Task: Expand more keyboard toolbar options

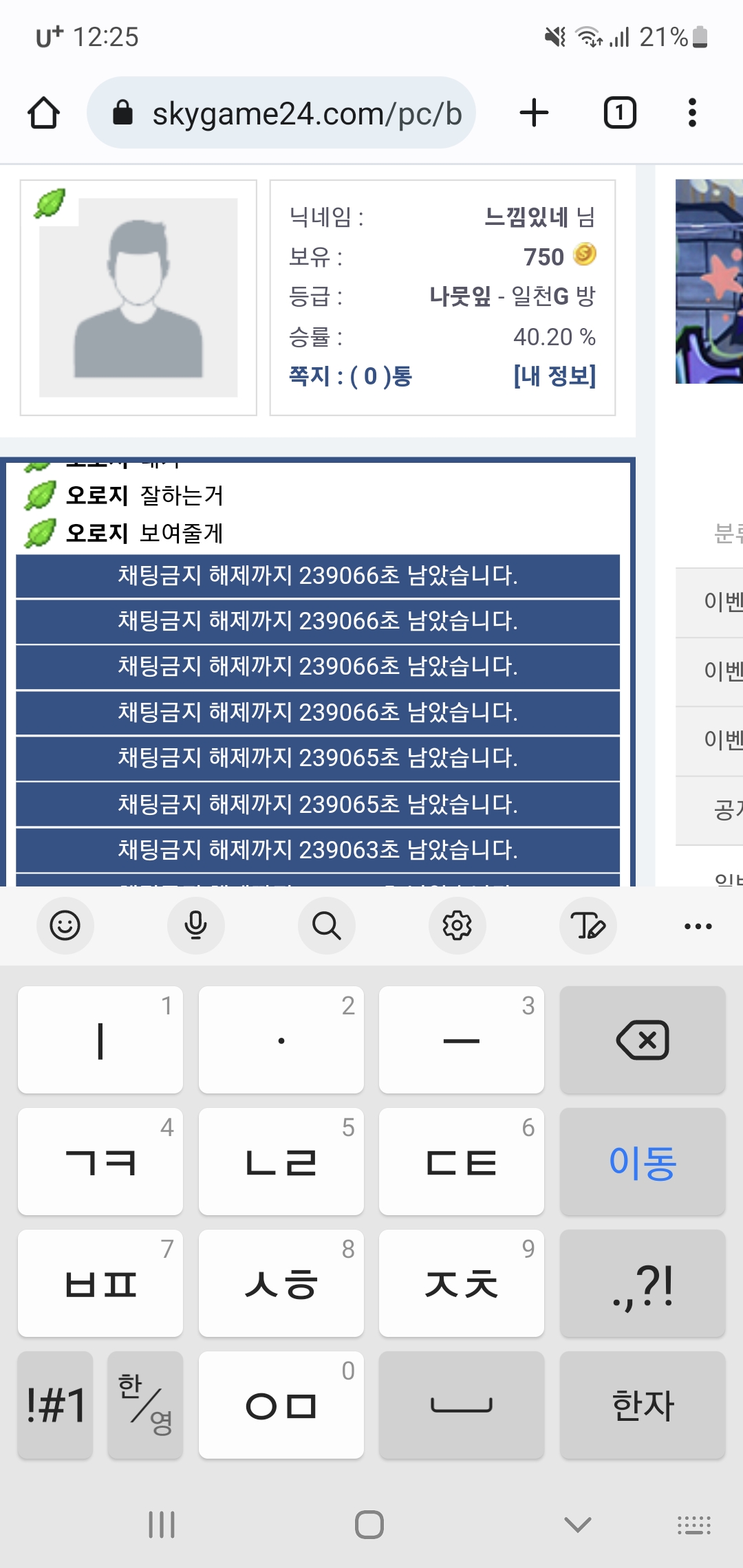Action: tap(698, 926)
